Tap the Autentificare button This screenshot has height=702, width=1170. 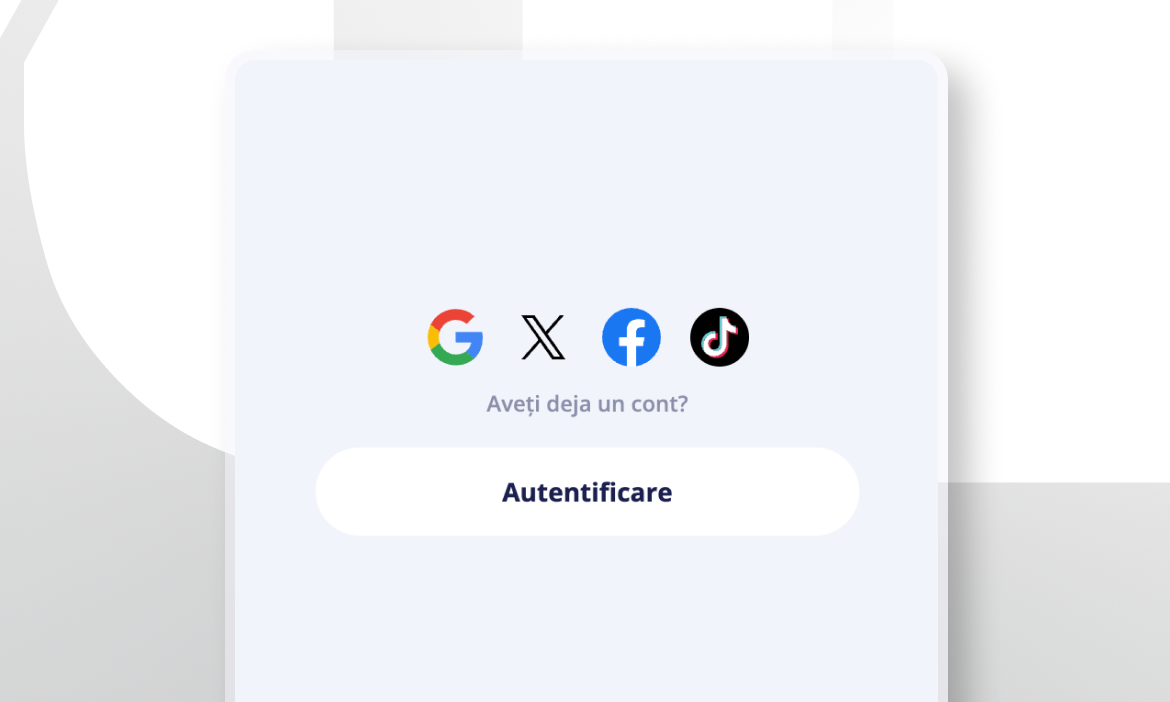point(587,492)
